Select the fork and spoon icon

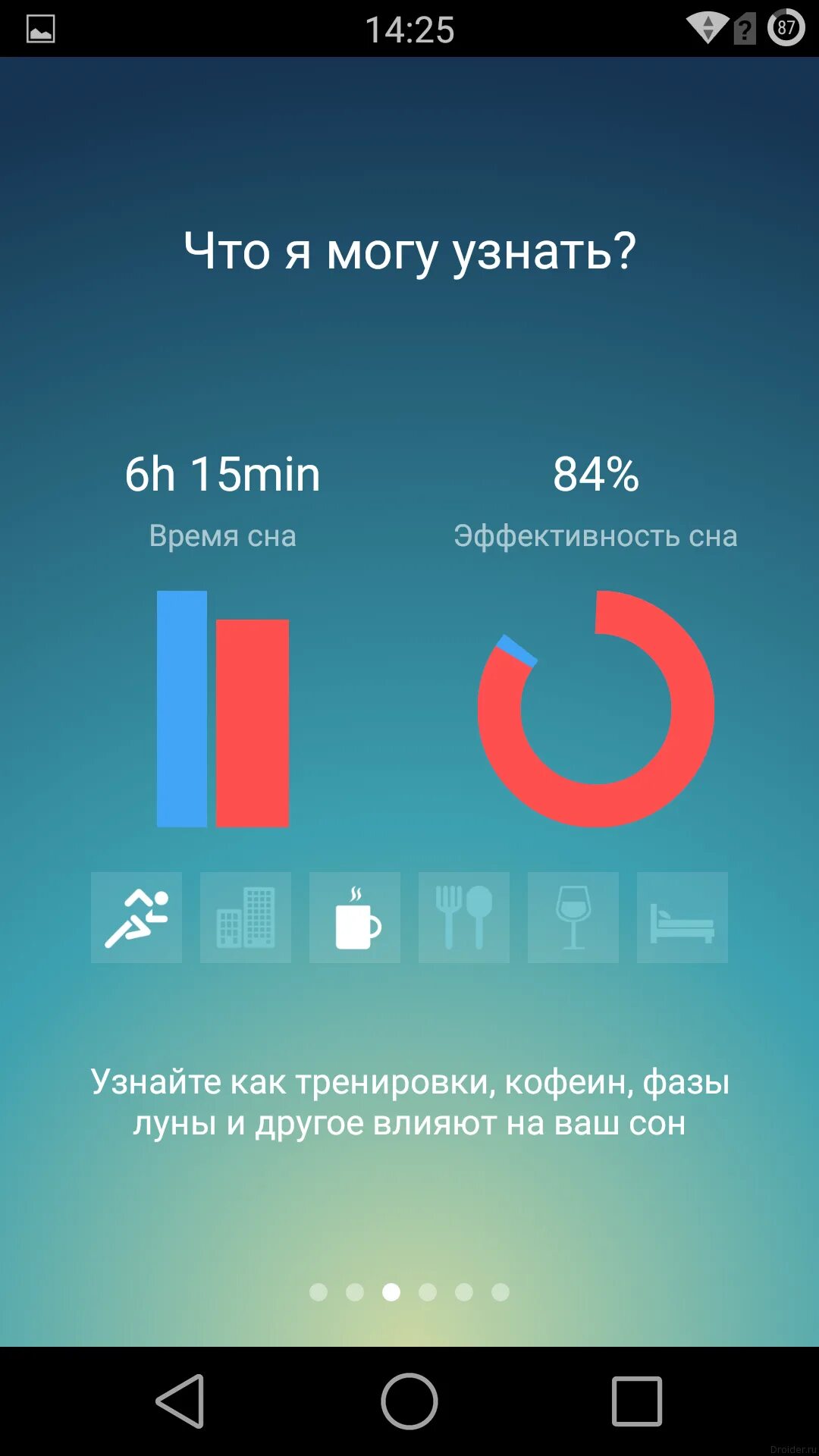pos(464,918)
